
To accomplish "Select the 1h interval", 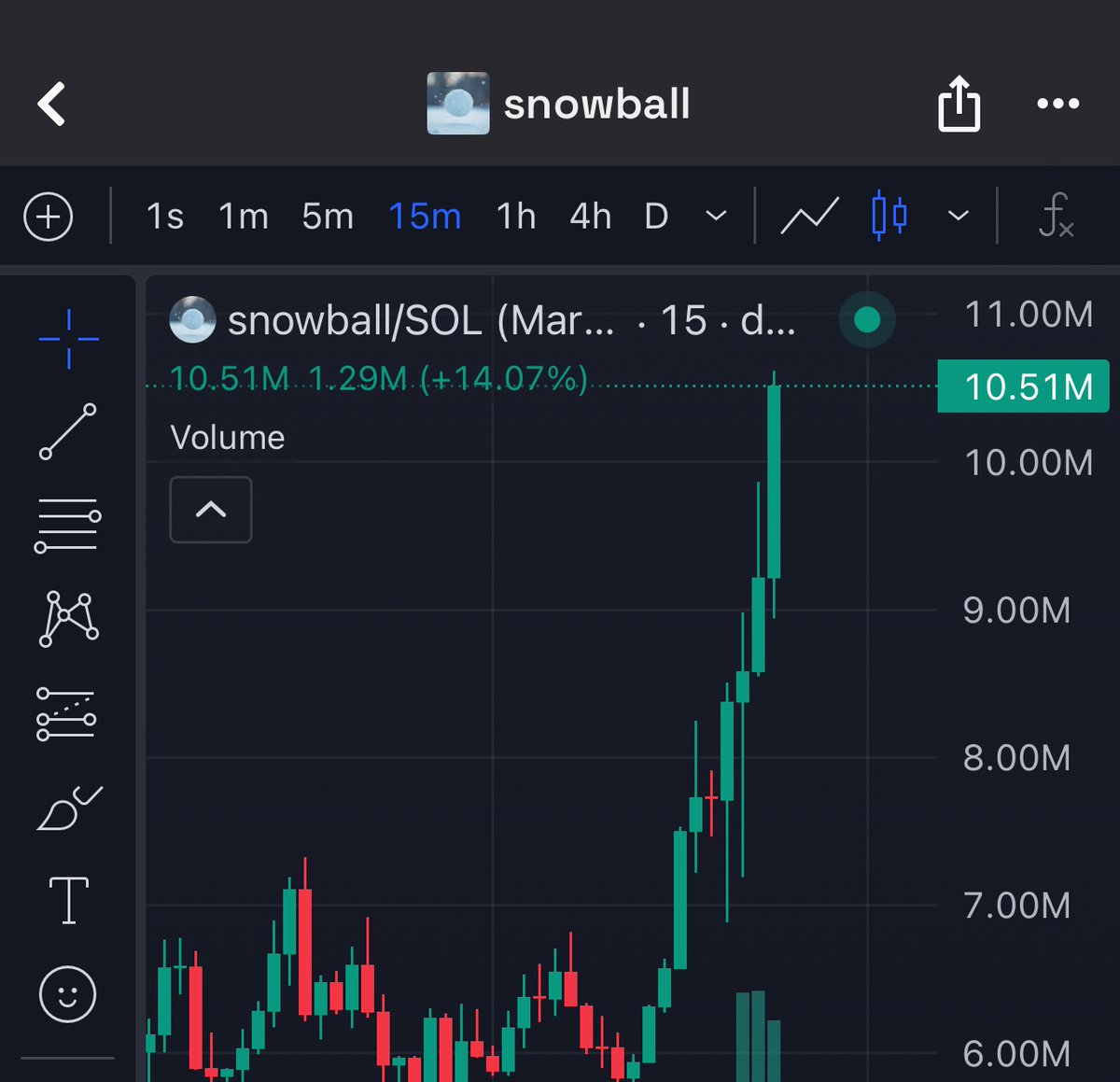I will [x=516, y=217].
